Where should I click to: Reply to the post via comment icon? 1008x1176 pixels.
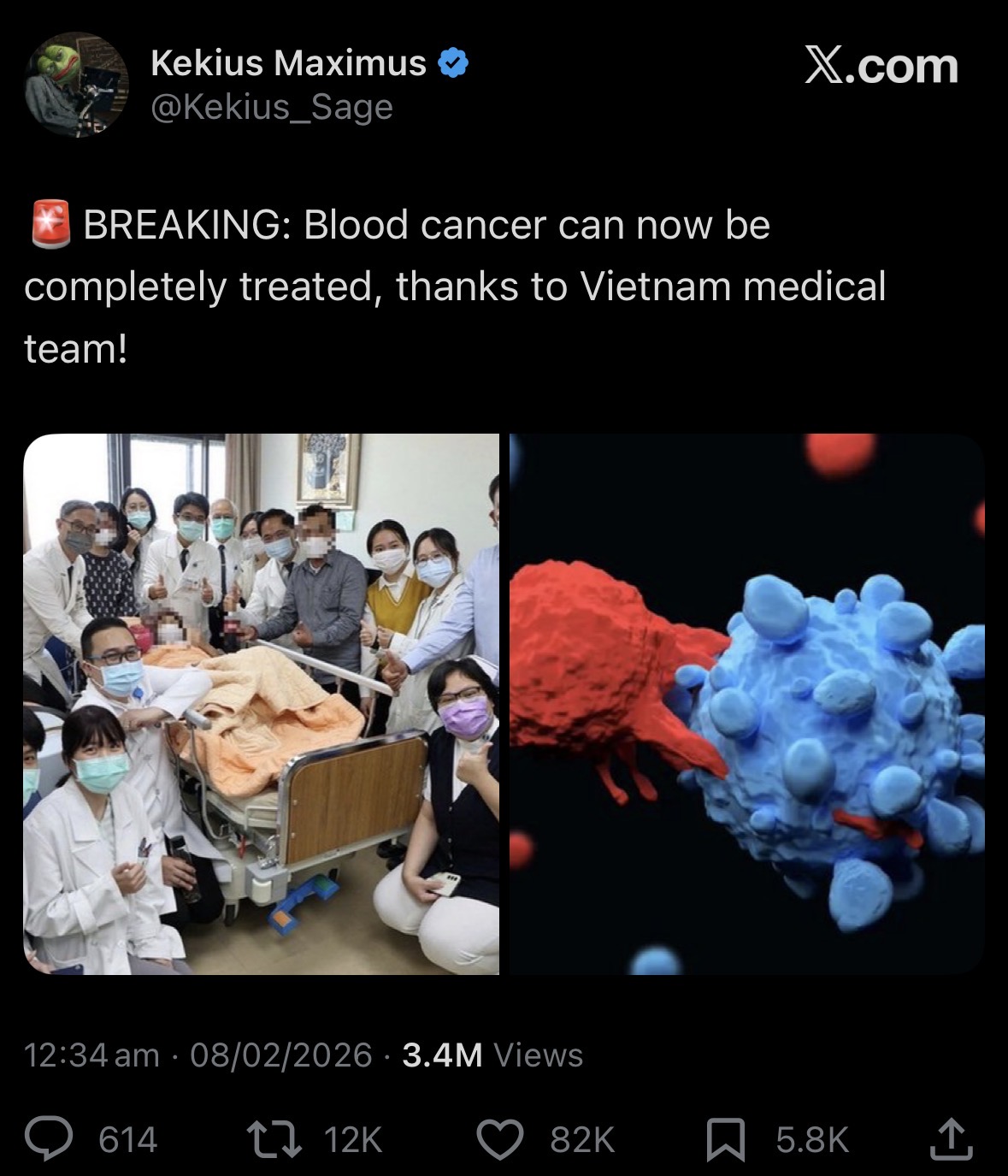[x=48, y=1139]
